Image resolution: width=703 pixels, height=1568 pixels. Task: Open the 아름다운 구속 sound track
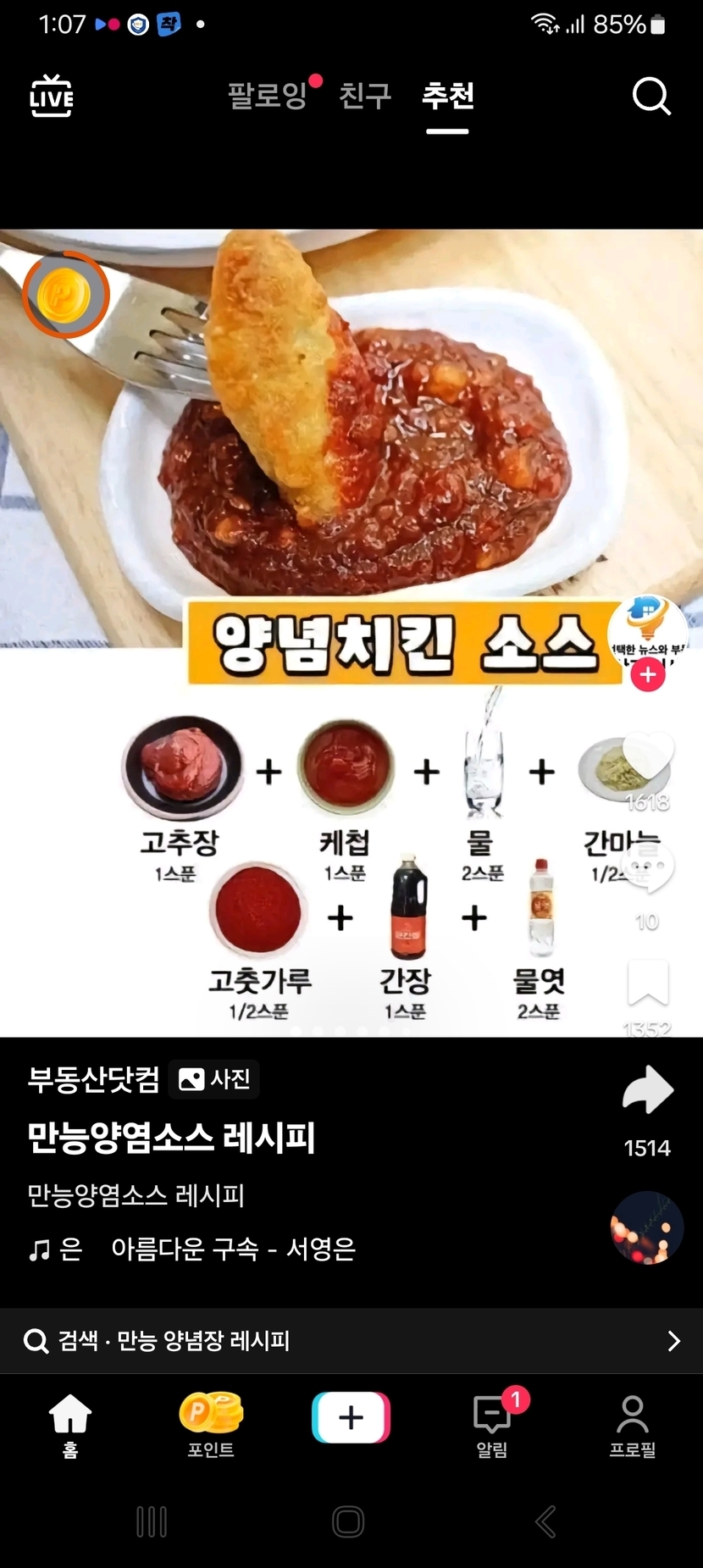click(x=233, y=1249)
